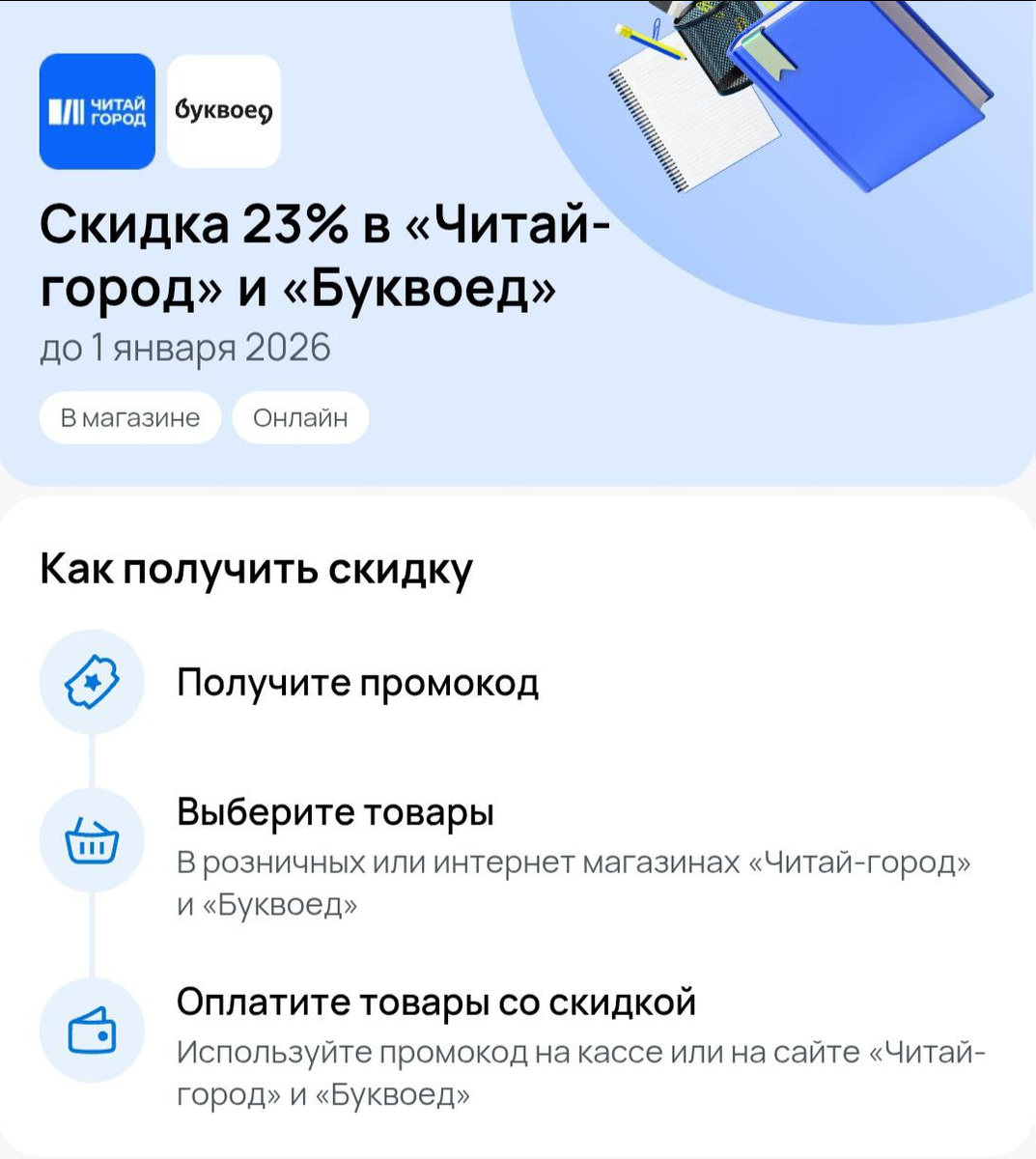Click the «Скидка 23%» offer title

[x=323, y=251]
